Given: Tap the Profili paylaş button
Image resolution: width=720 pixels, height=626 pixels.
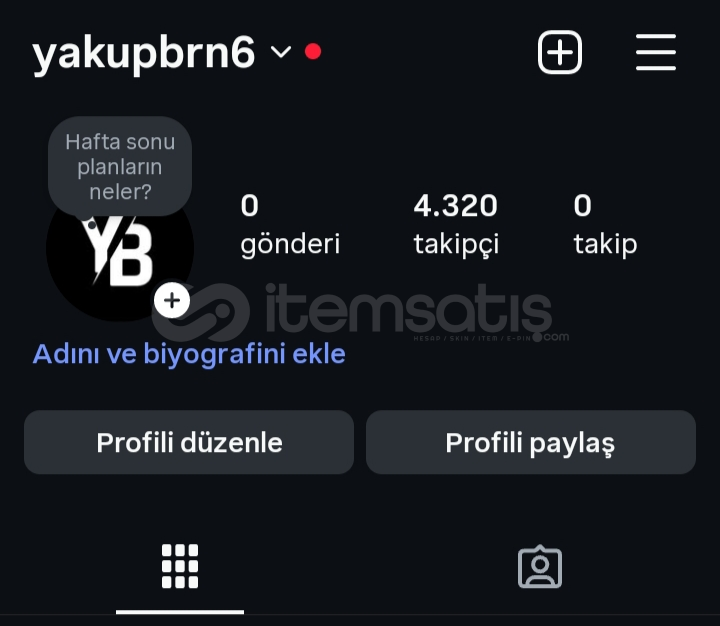Looking at the screenshot, I should 530,442.
